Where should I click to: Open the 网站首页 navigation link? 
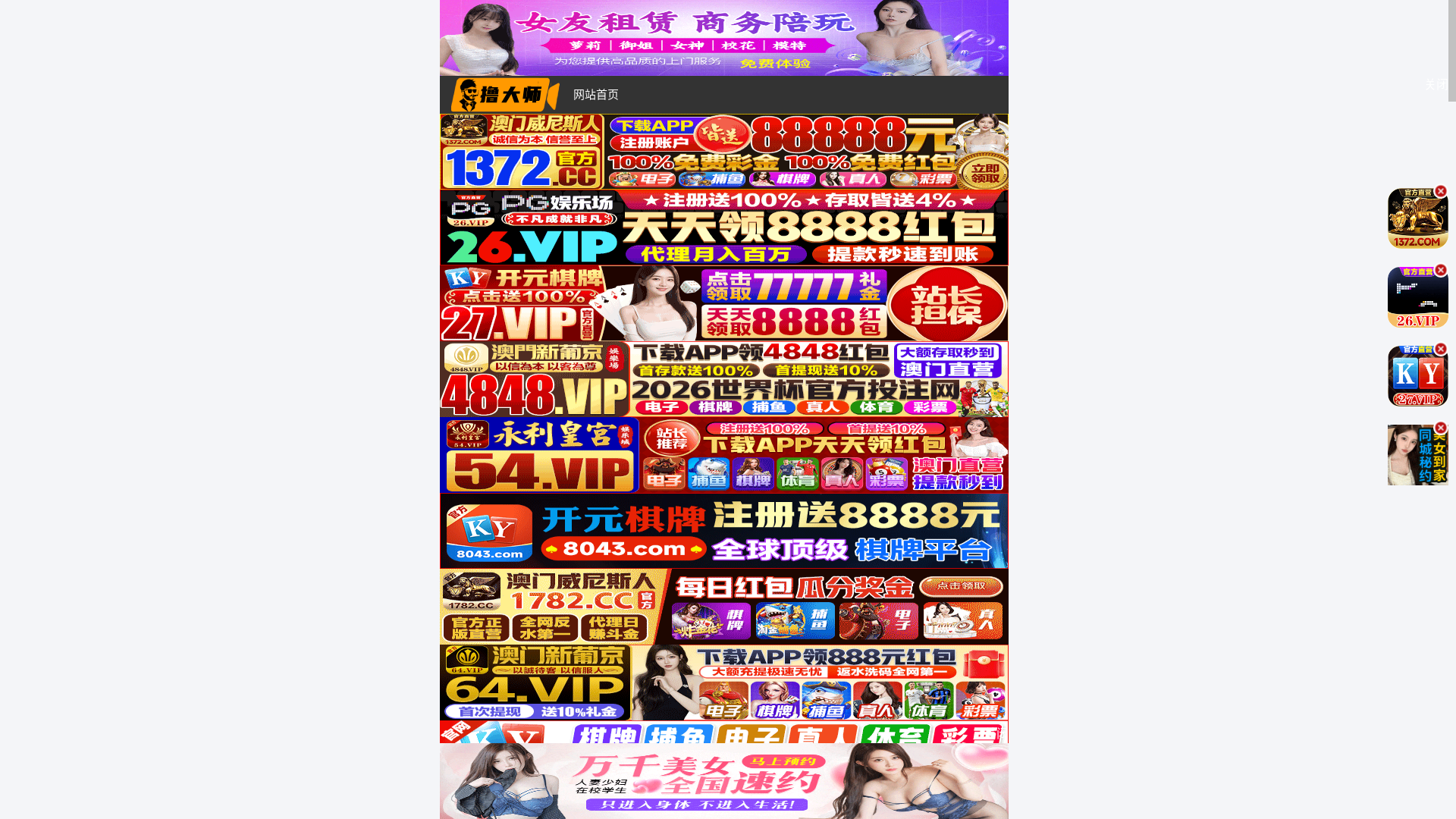tap(595, 95)
